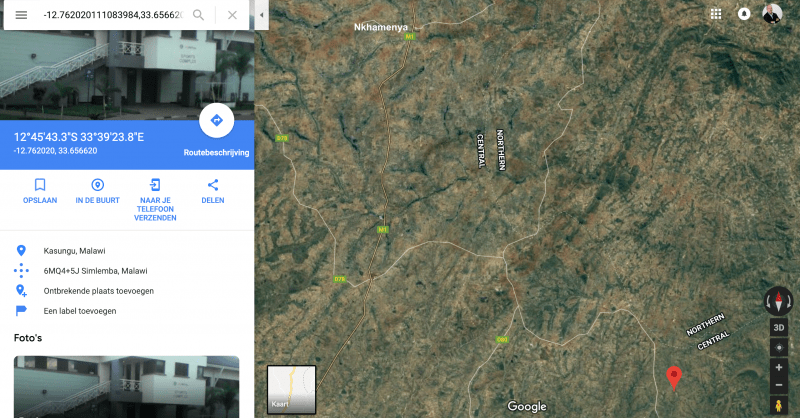
Task: Switch to Kaart map view
Action: tap(291, 390)
